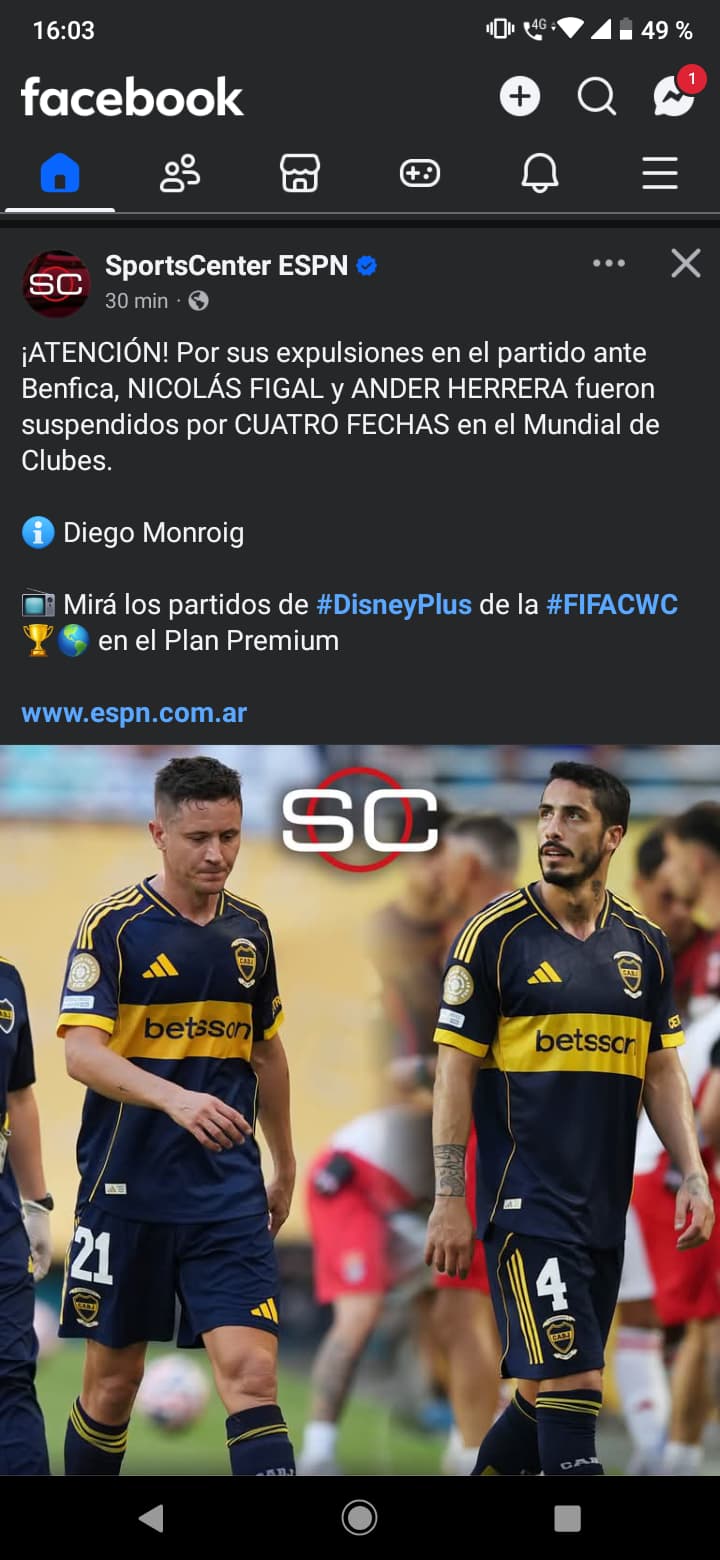The height and width of the screenshot is (1560, 720).
Task: Open Facebook search
Action: coord(597,97)
